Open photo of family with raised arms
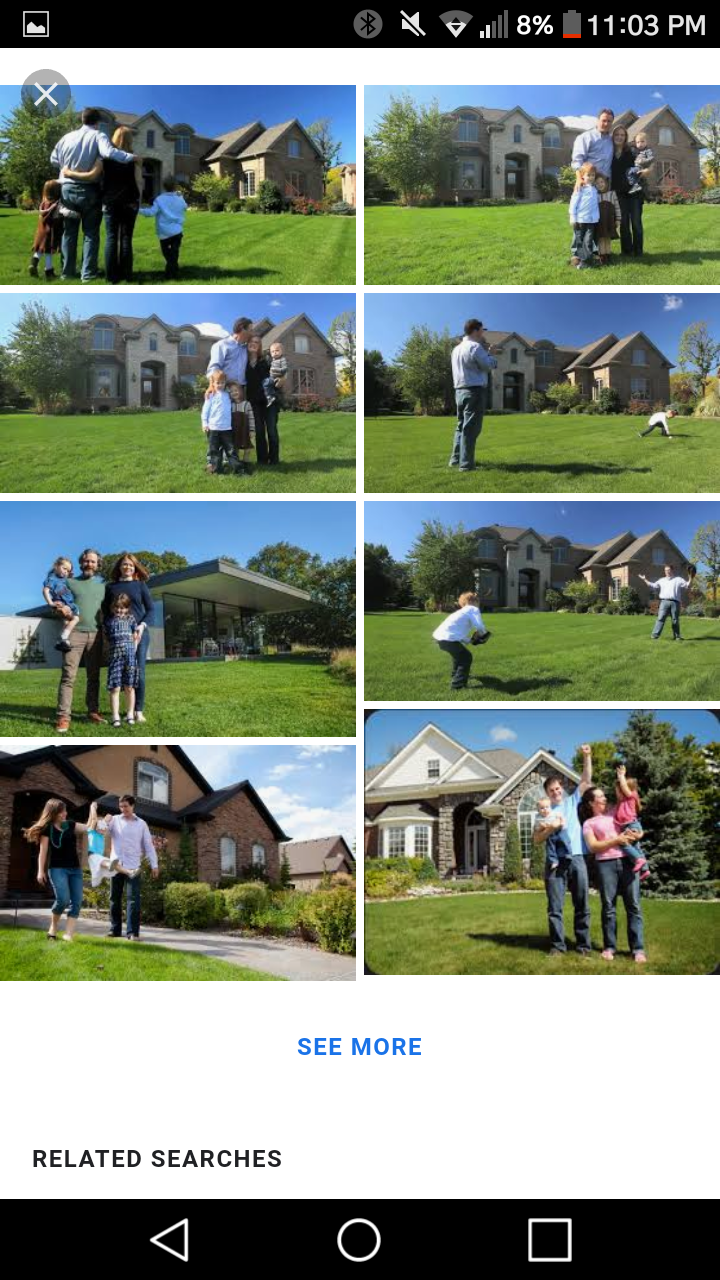 (x=541, y=842)
